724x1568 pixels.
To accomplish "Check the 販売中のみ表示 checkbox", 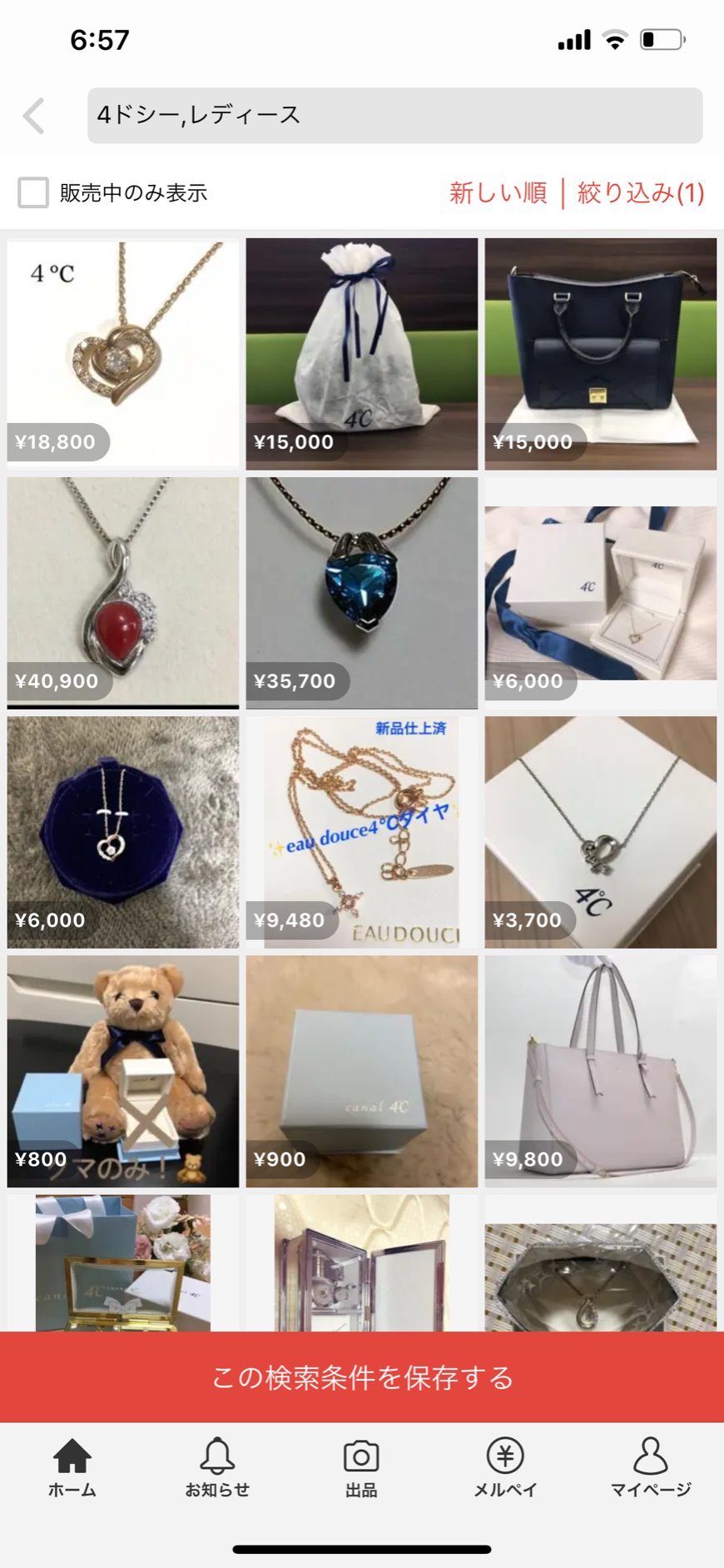I will pyautogui.click(x=33, y=192).
